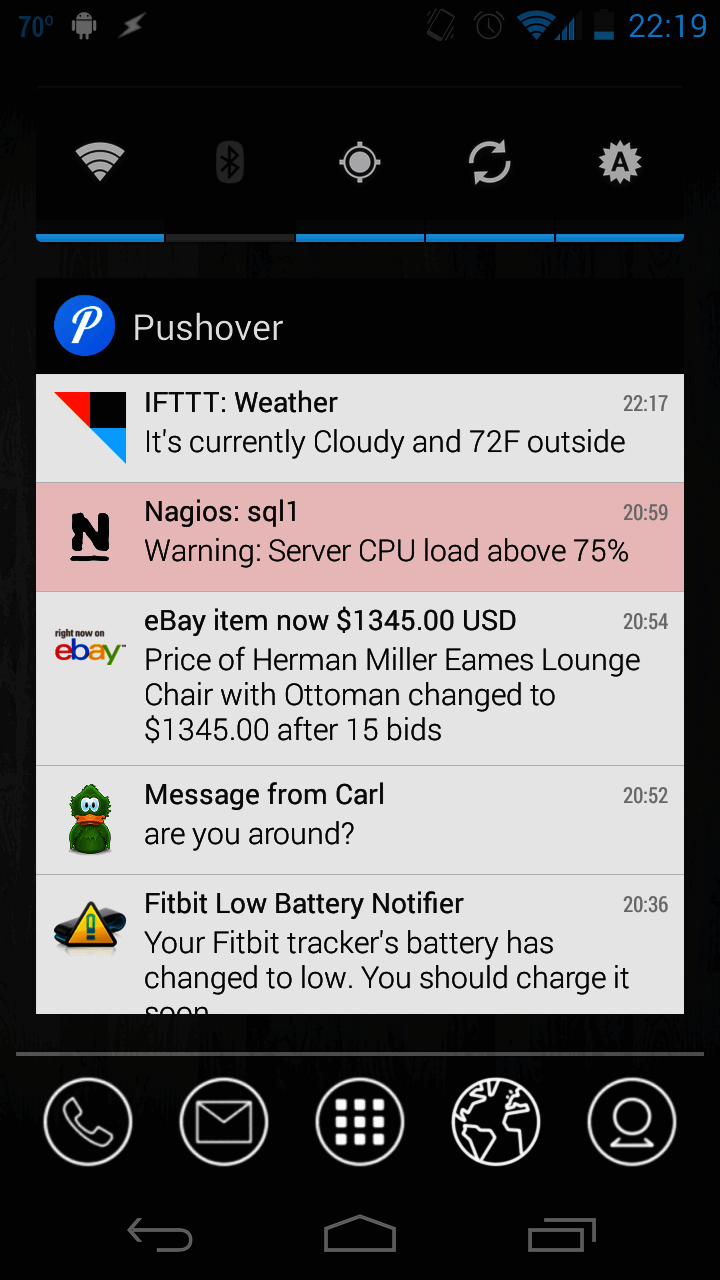This screenshot has height=1280, width=720.
Task: Open the Fitbit Low Battery Notifier alert
Action: (360, 945)
